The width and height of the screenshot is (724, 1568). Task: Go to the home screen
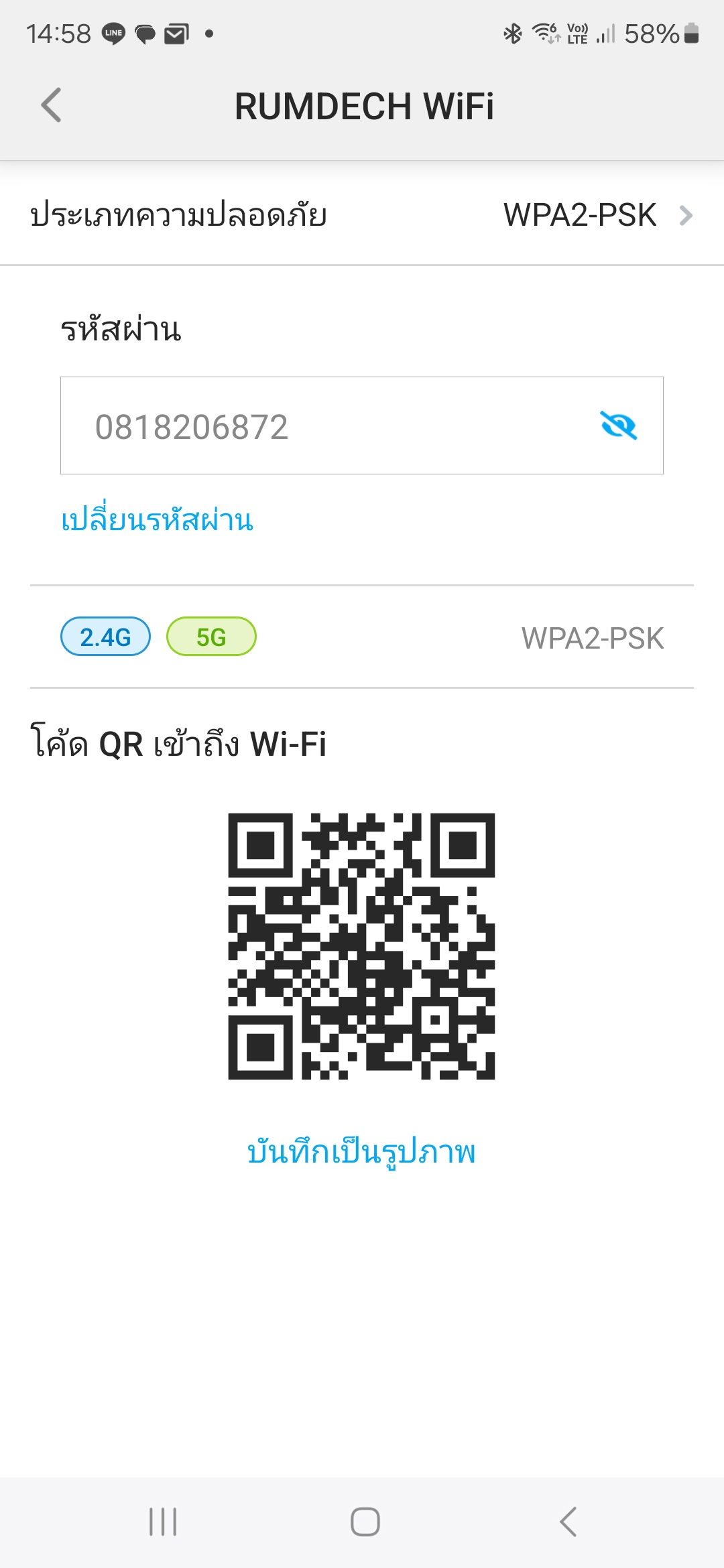coord(365,1521)
